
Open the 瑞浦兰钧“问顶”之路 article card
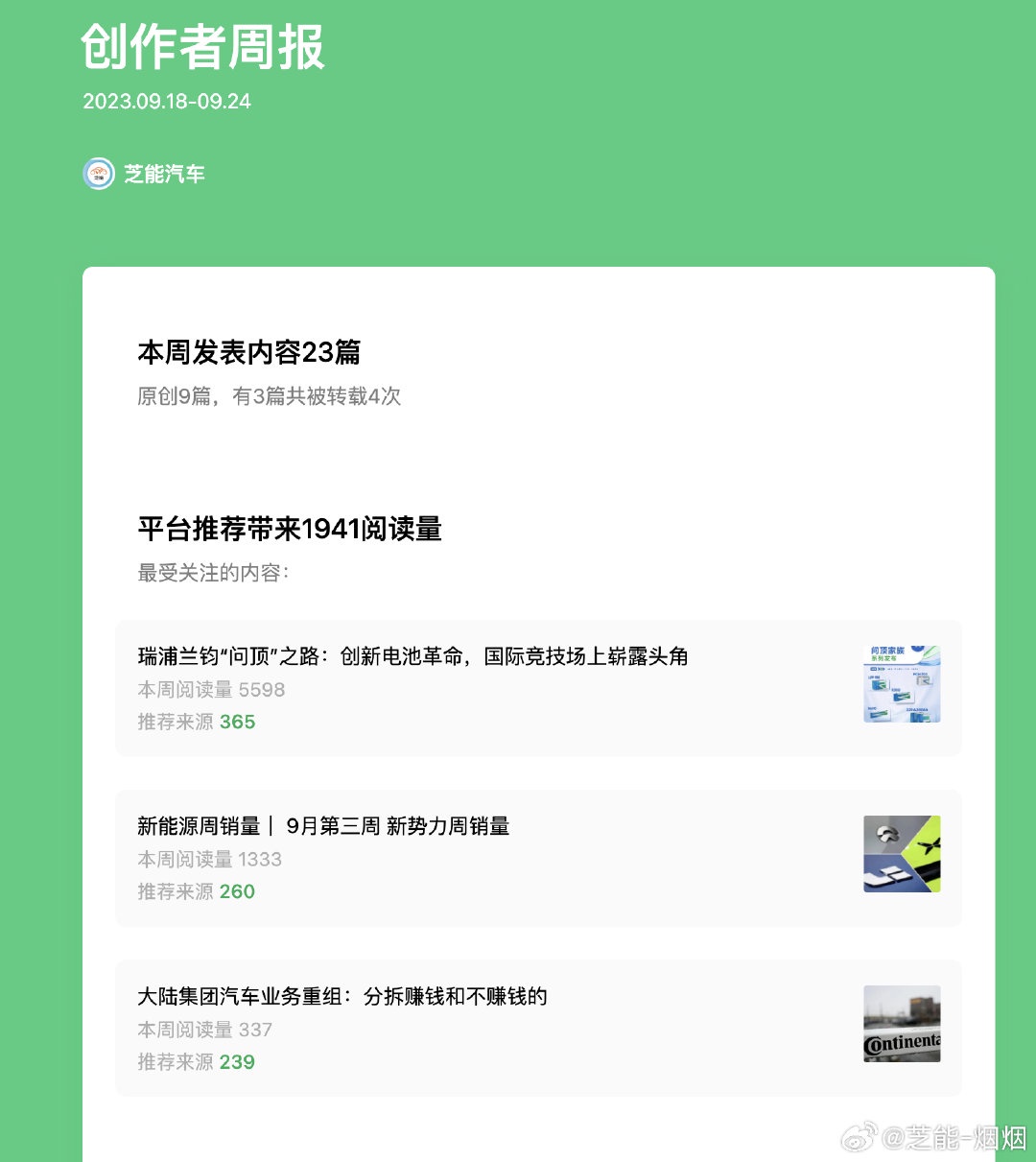(412, 657)
